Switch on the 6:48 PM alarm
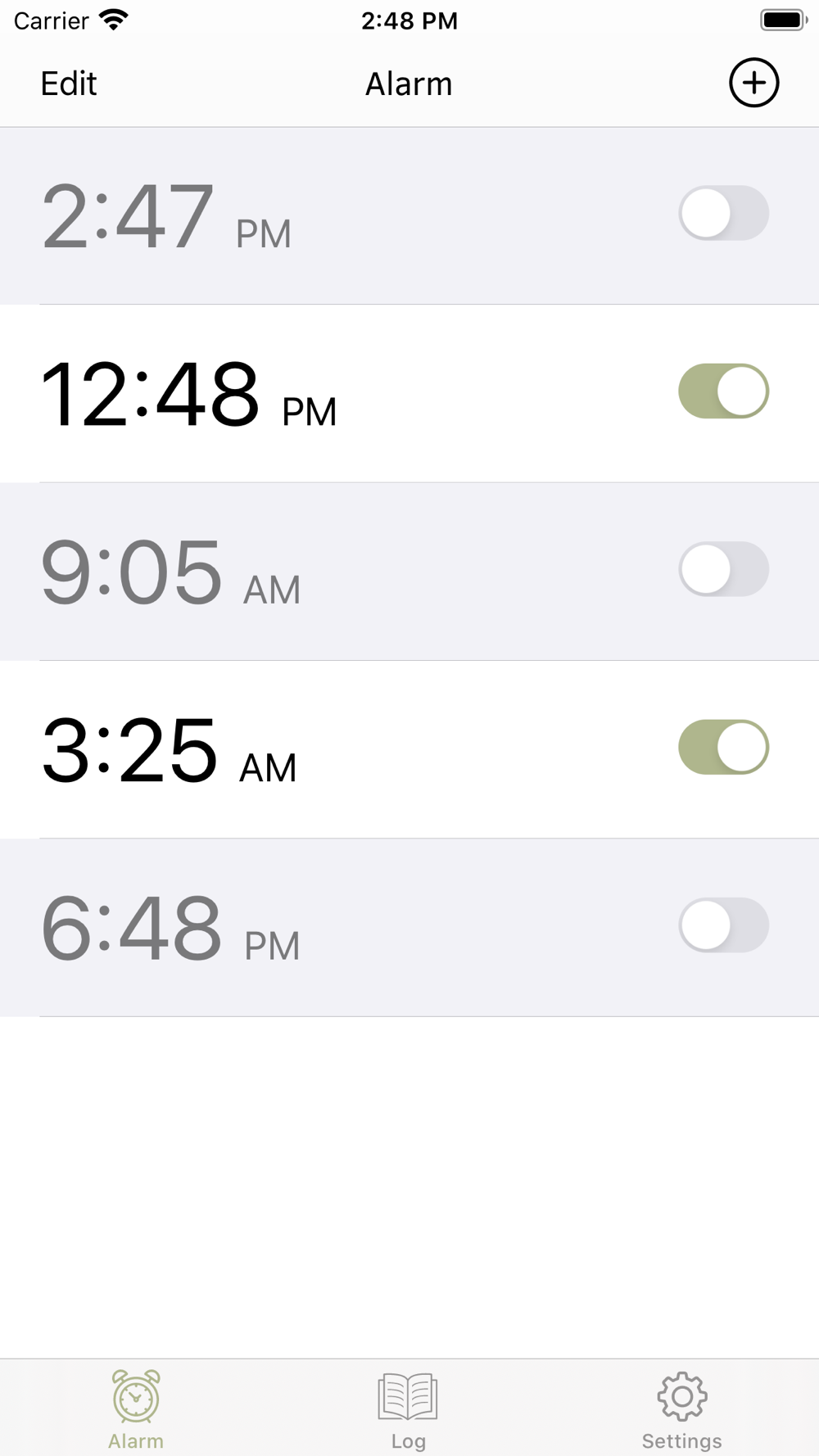 click(x=724, y=925)
